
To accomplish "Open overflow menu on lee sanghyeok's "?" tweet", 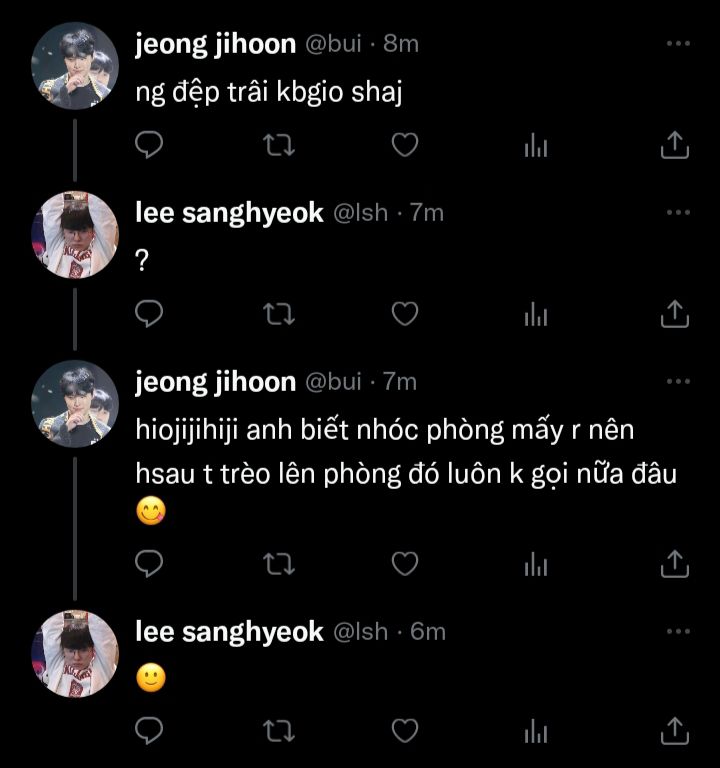I will 678,212.
